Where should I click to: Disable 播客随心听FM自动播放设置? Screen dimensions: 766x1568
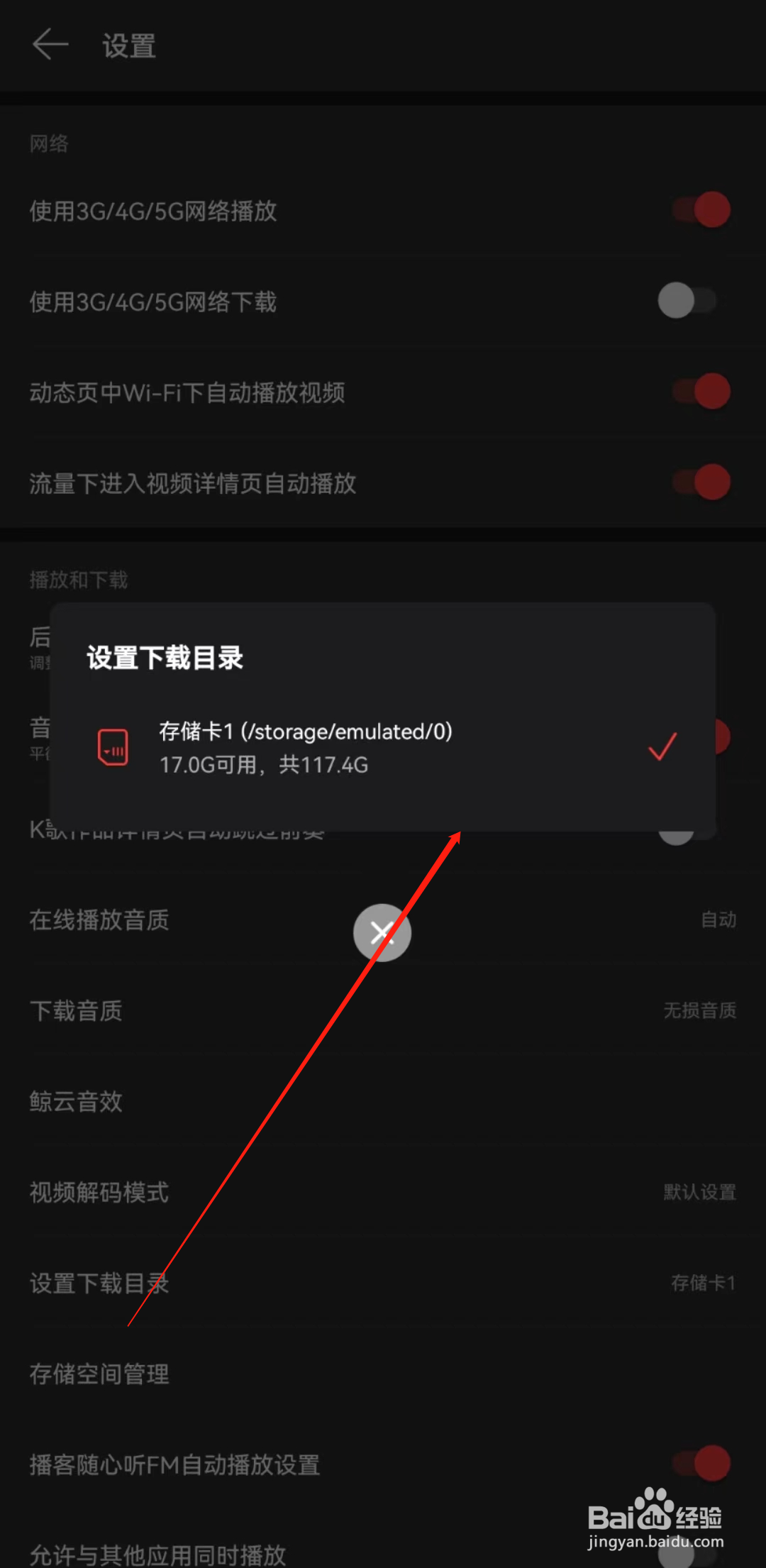coord(701,1463)
